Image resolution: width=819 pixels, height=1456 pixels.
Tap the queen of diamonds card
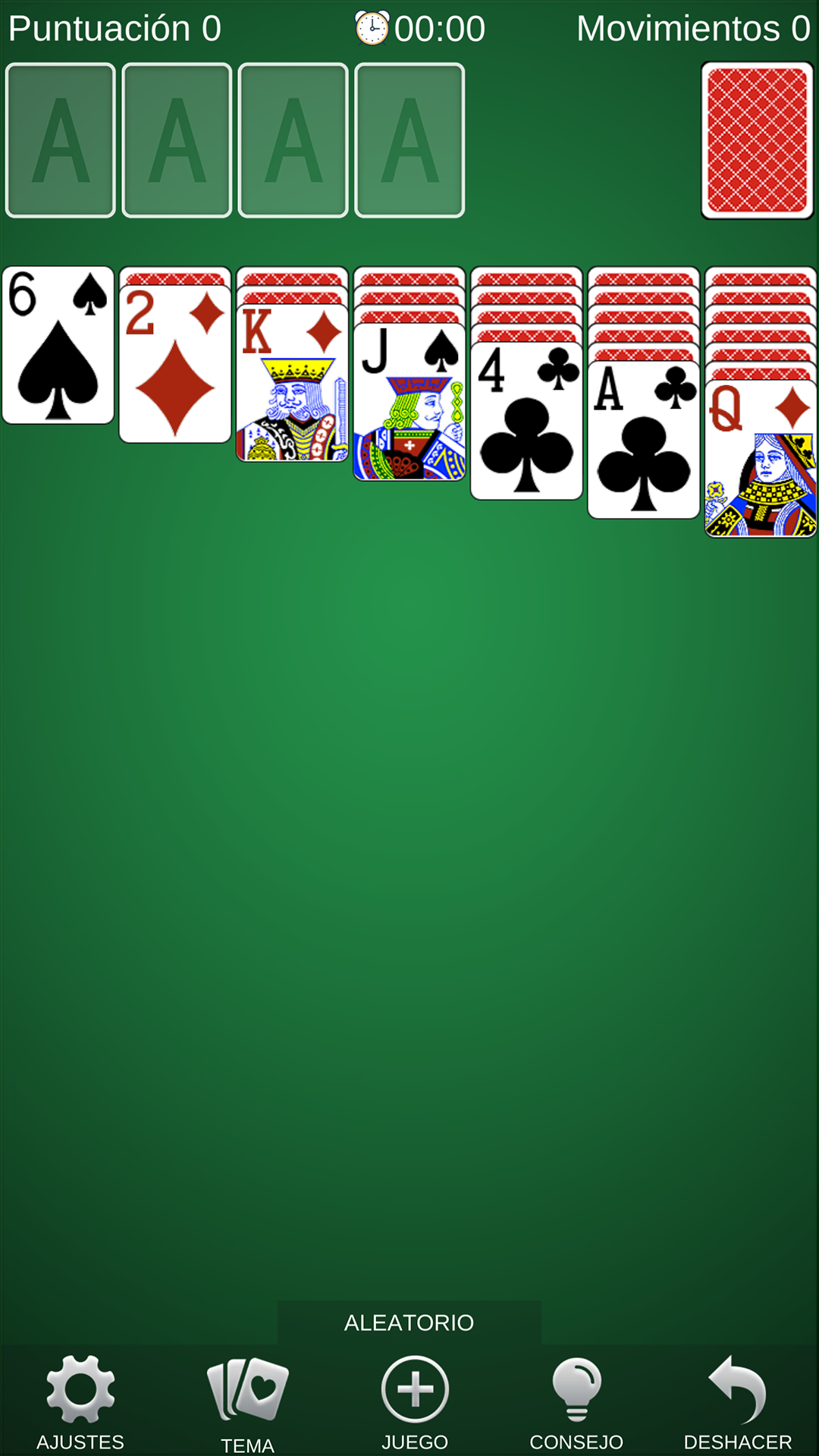(x=760, y=459)
